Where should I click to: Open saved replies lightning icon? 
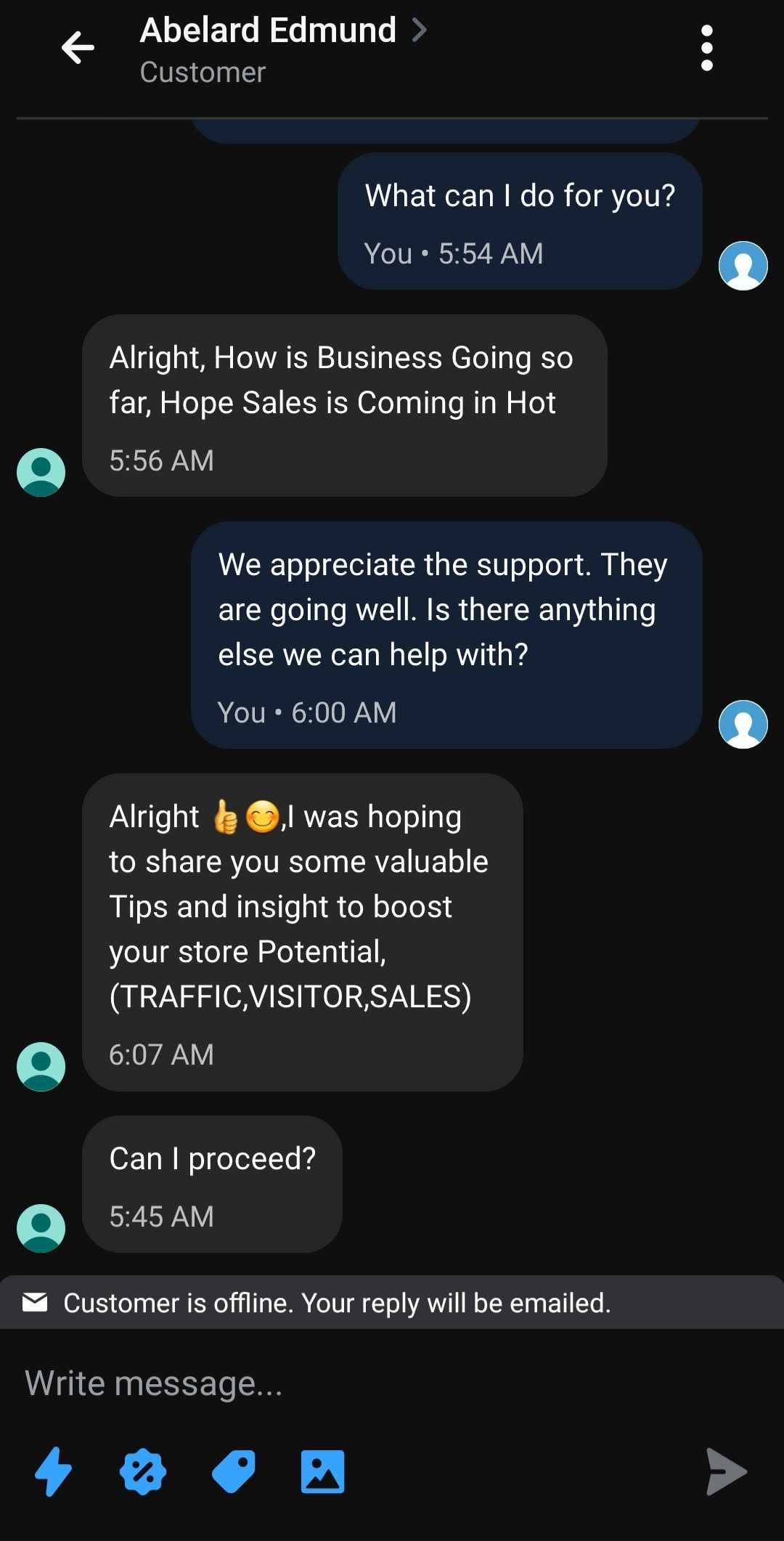(54, 1471)
